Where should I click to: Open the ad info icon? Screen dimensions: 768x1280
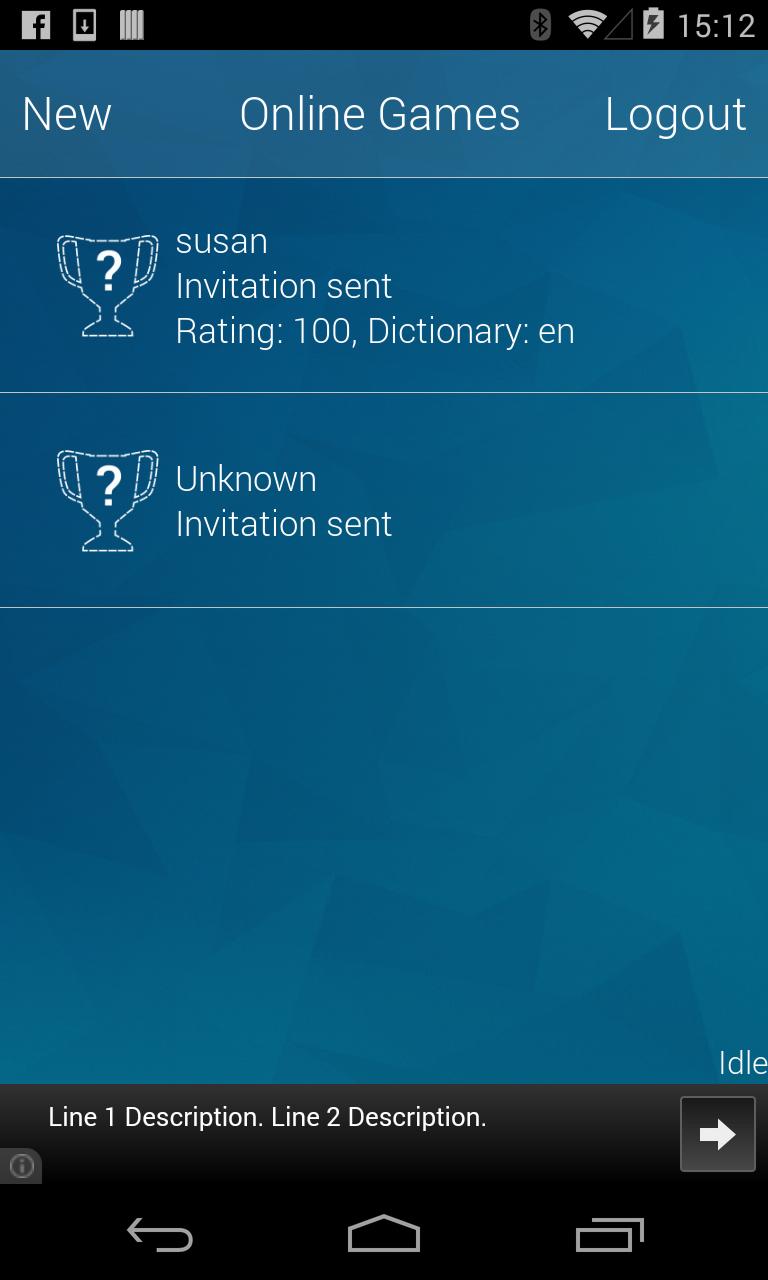pos(21,1166)
